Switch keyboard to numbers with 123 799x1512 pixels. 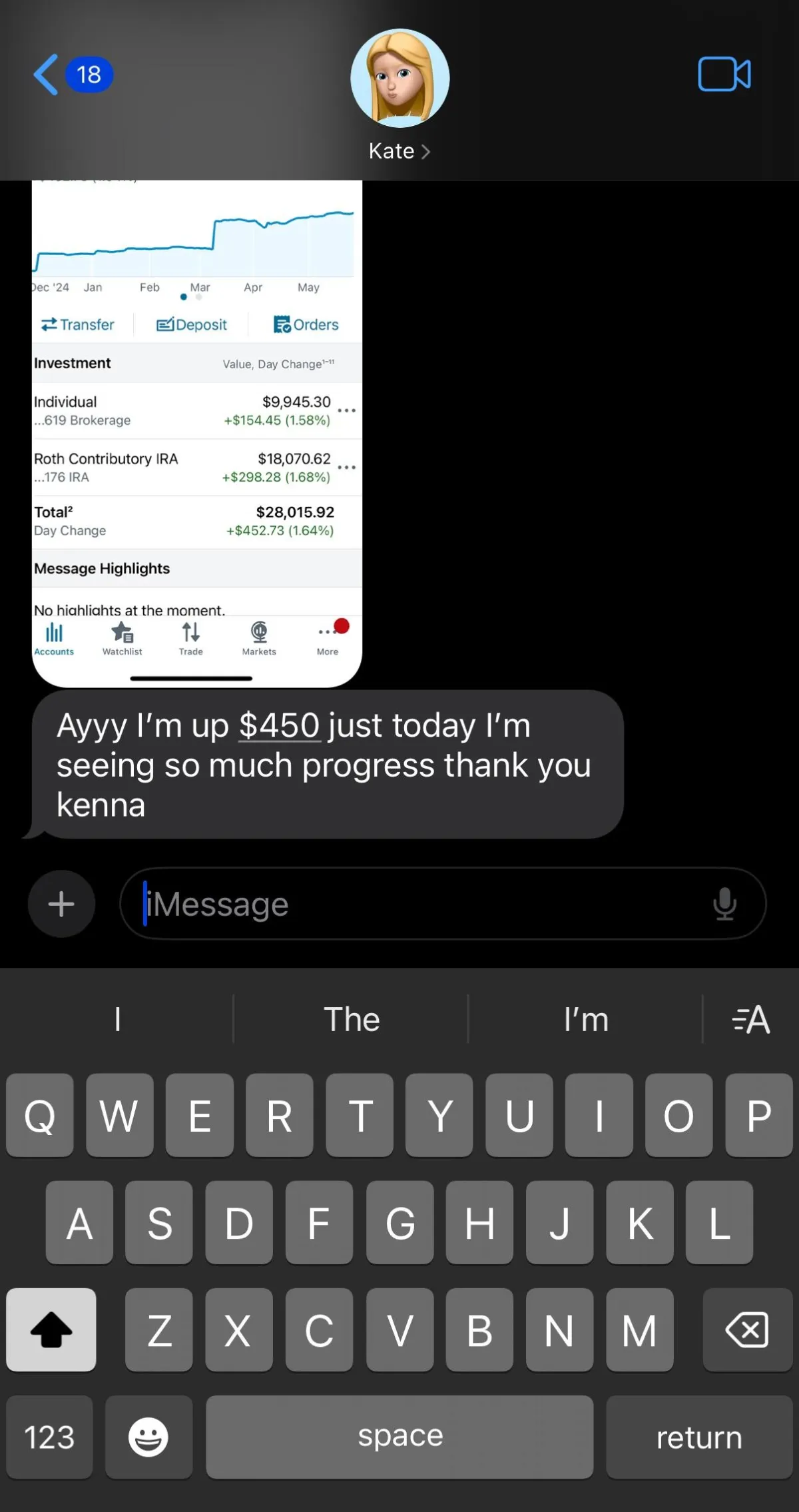(x=49, y=1437)
